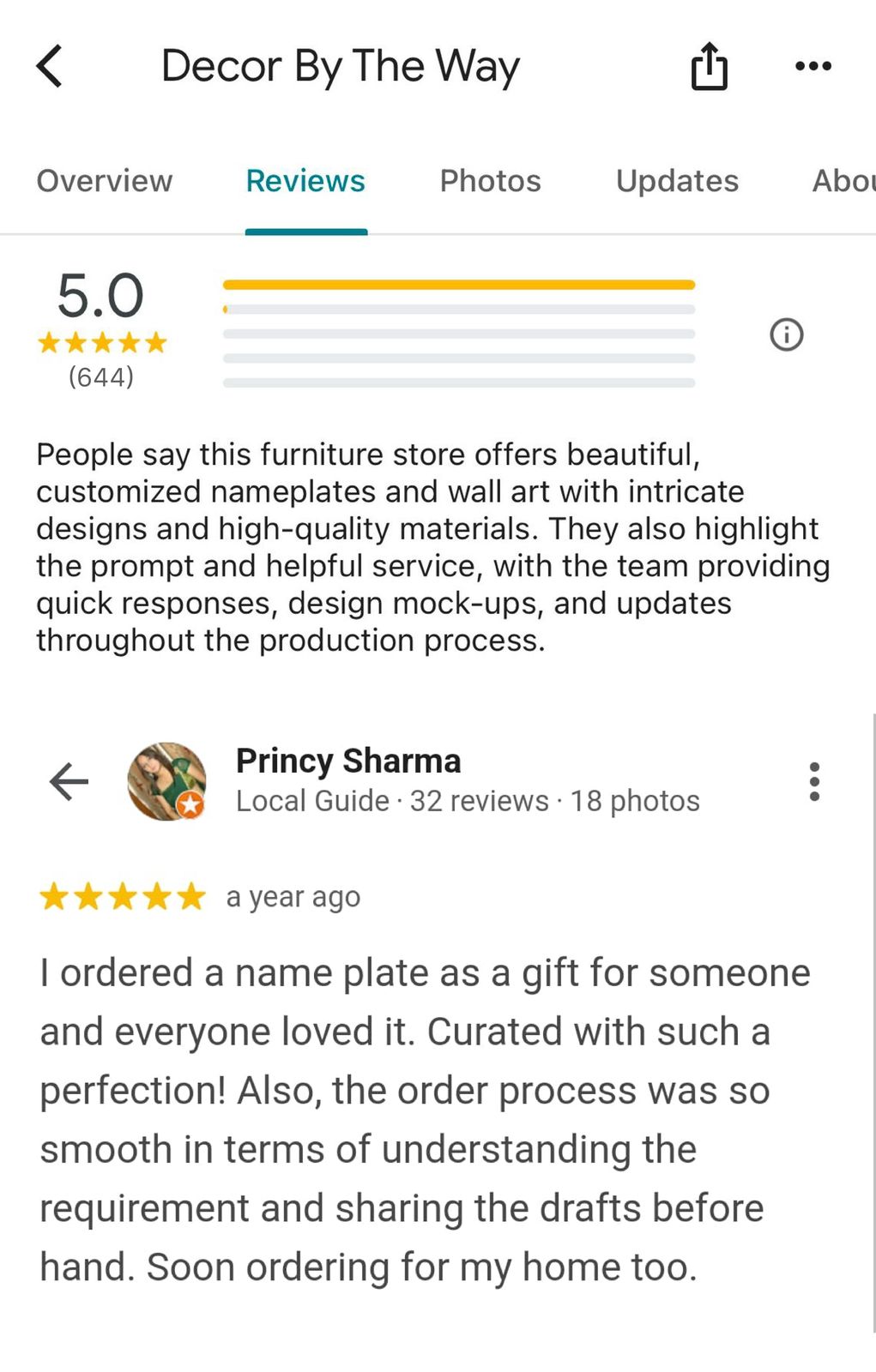Switch to the Photos tab
The height and width of the screenshot is (1372, 876).
pos(490,181)
